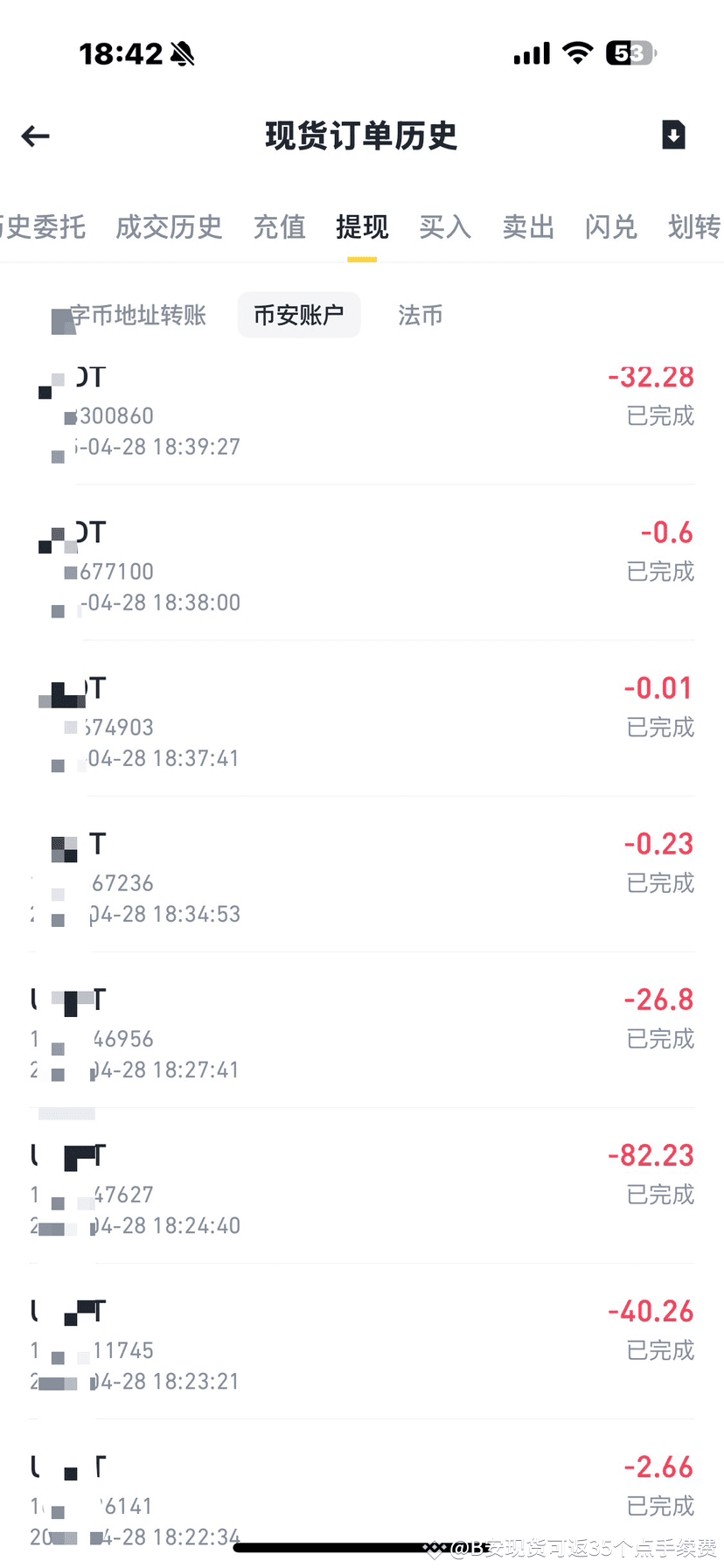Open the 卖出 tab
The height and width of the screenshot is (1568, 724).
tap(528, 226)
